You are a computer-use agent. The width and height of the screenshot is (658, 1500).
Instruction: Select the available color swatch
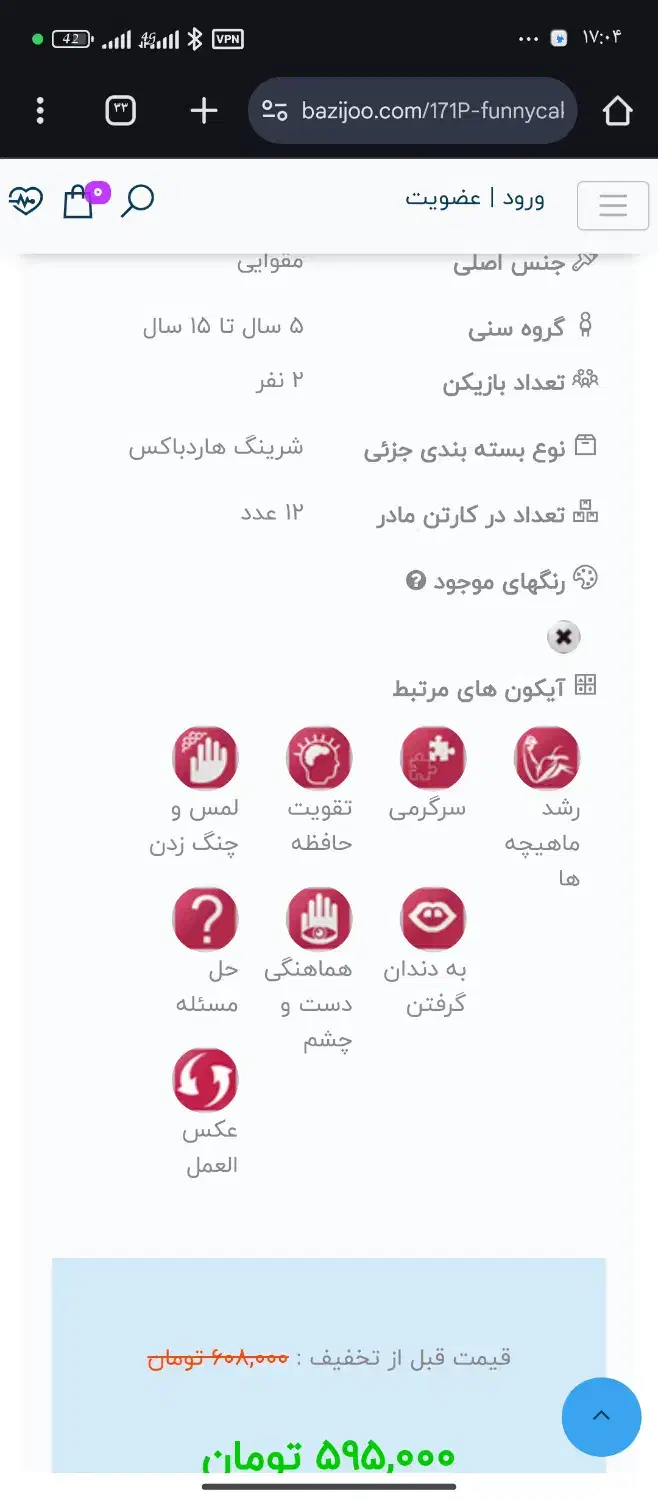click(x=564, y=637)
